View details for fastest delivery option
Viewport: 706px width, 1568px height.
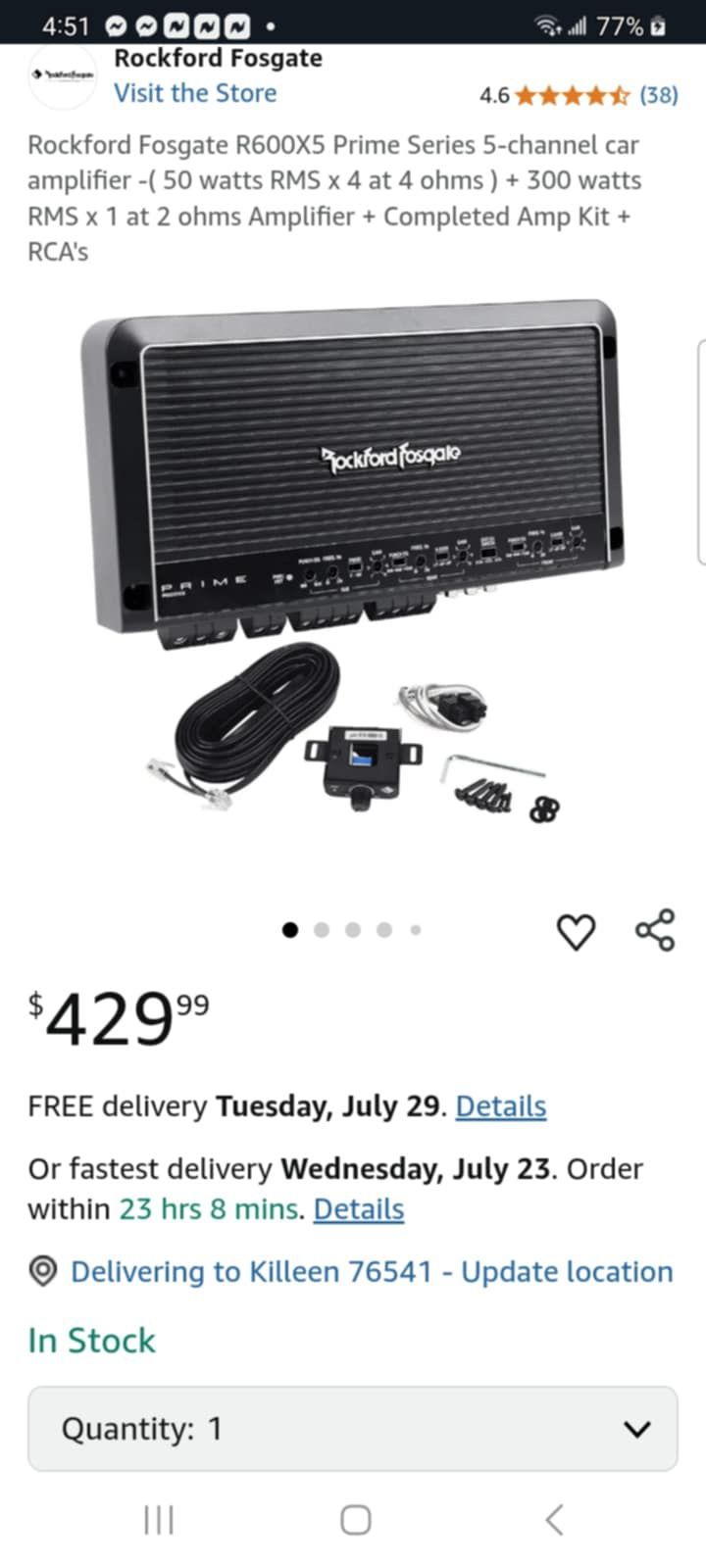point(358,1209)
